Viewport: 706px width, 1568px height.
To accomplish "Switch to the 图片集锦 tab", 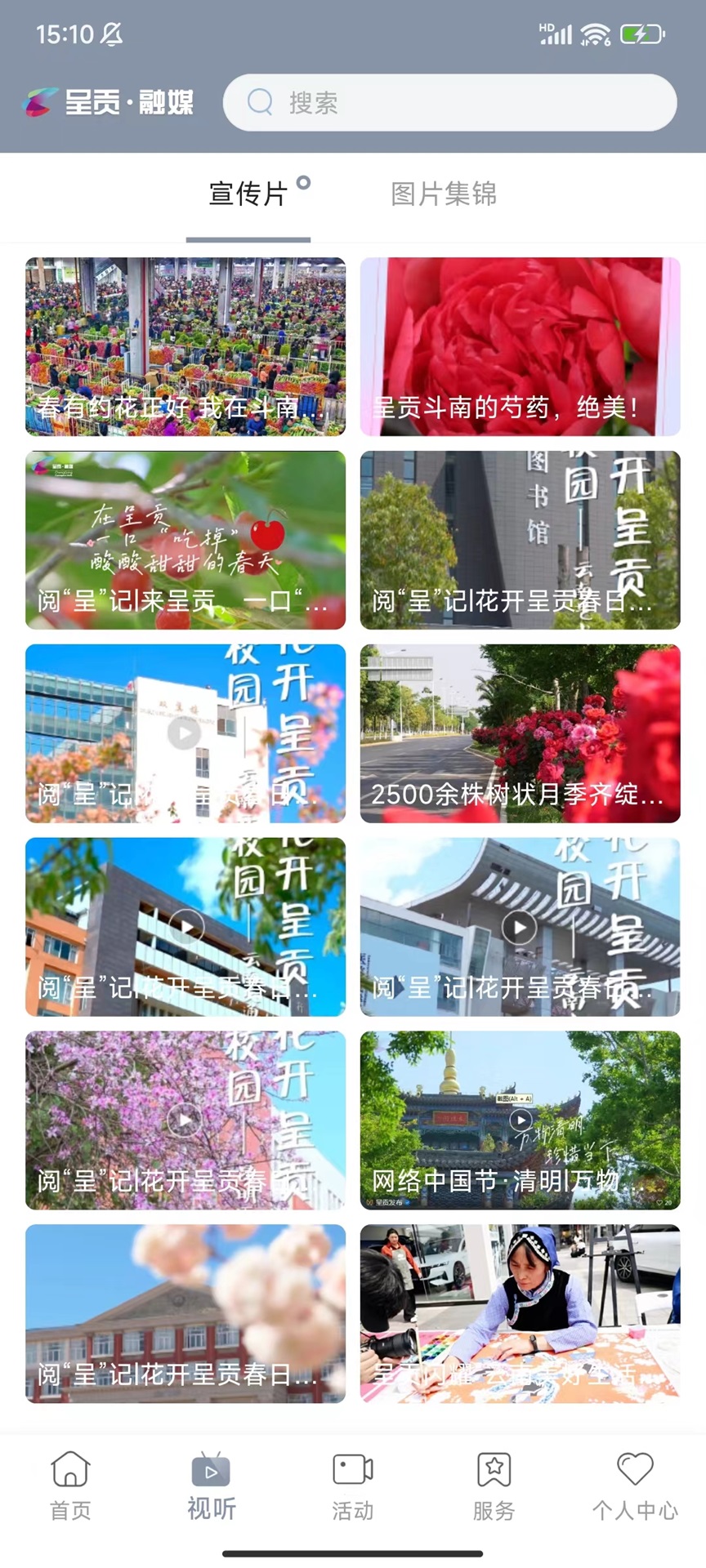I will pos(444,194).
